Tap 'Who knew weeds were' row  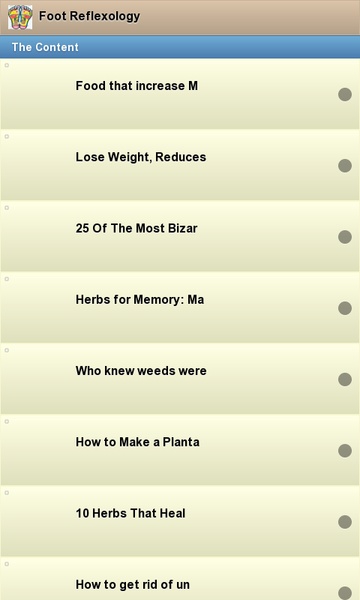pos(180,378)
